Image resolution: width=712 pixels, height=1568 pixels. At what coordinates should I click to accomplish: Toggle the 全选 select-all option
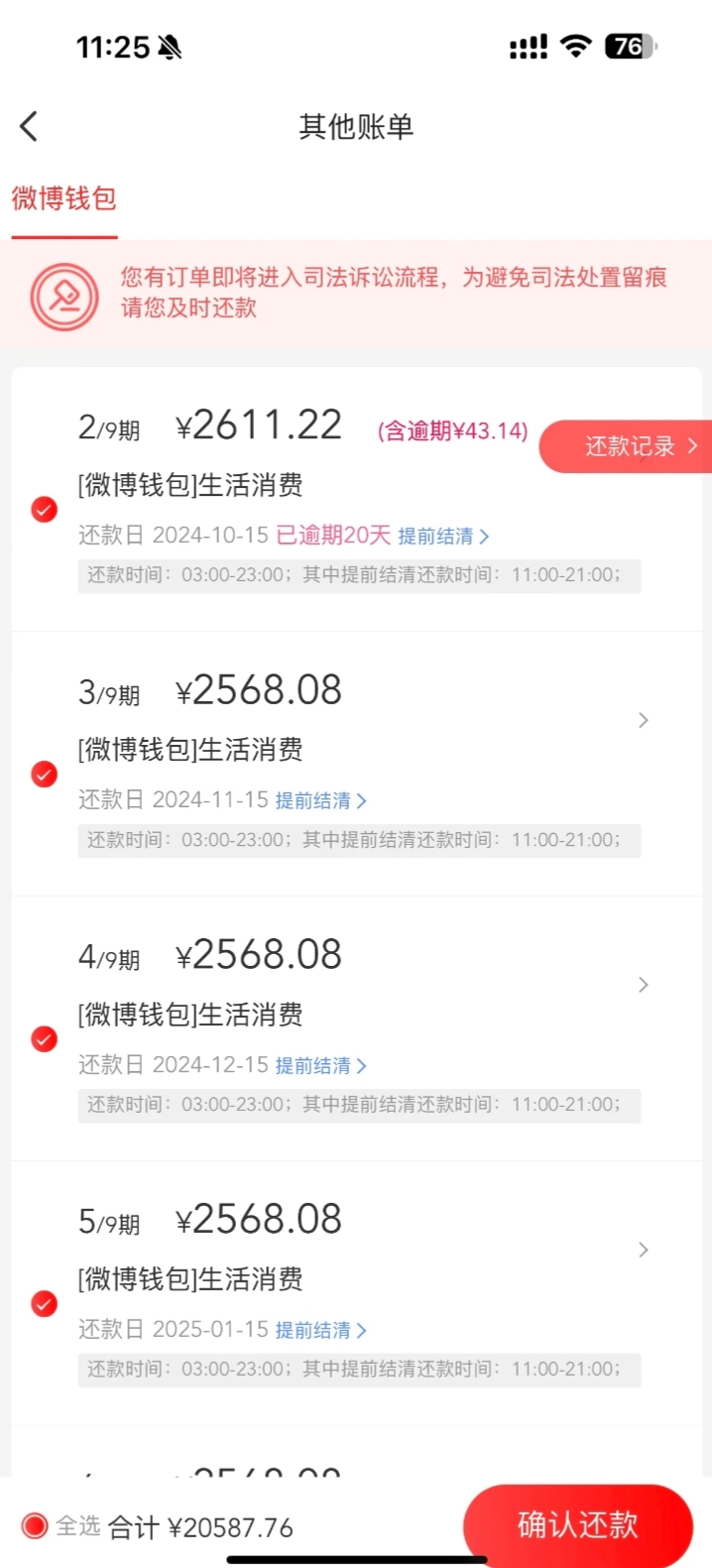[60, 1526]
